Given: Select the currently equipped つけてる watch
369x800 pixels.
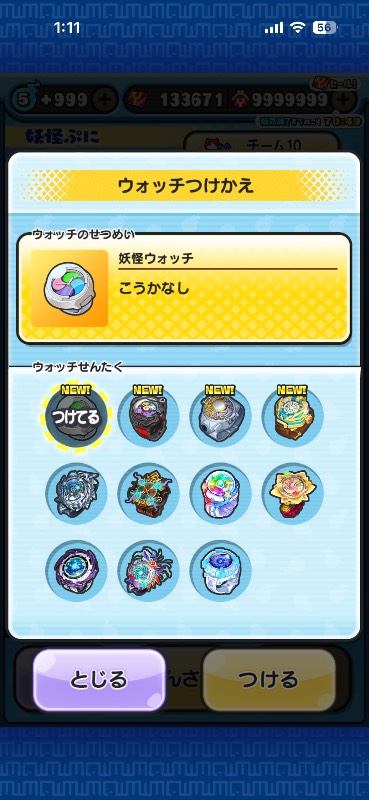Looking at the screenshot, I should 77,417.
